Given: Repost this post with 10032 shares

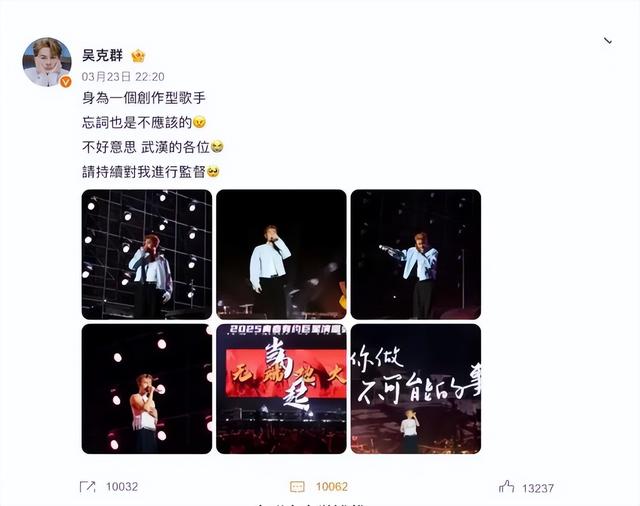Looking at the screenshot, I should click(x=110, y=487).
